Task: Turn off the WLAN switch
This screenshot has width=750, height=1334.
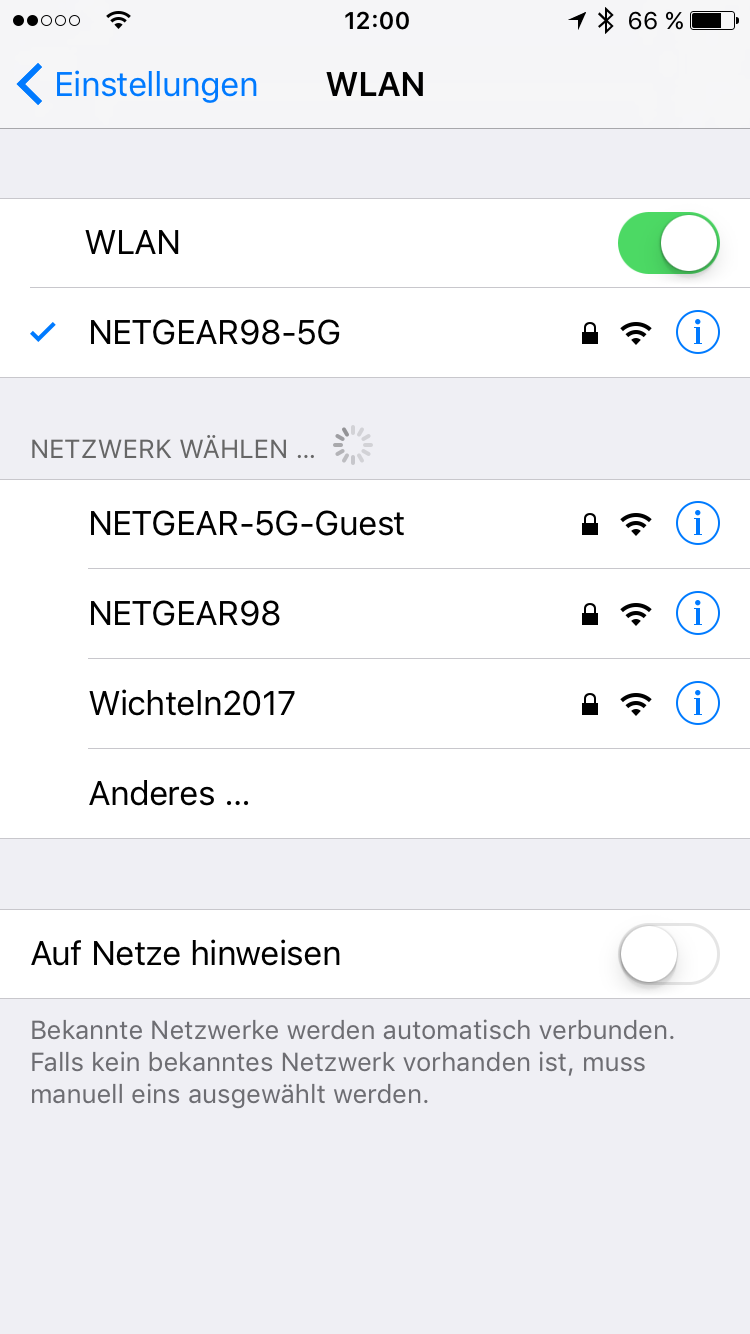Action: pyautogui.click(x=668, y=243)
